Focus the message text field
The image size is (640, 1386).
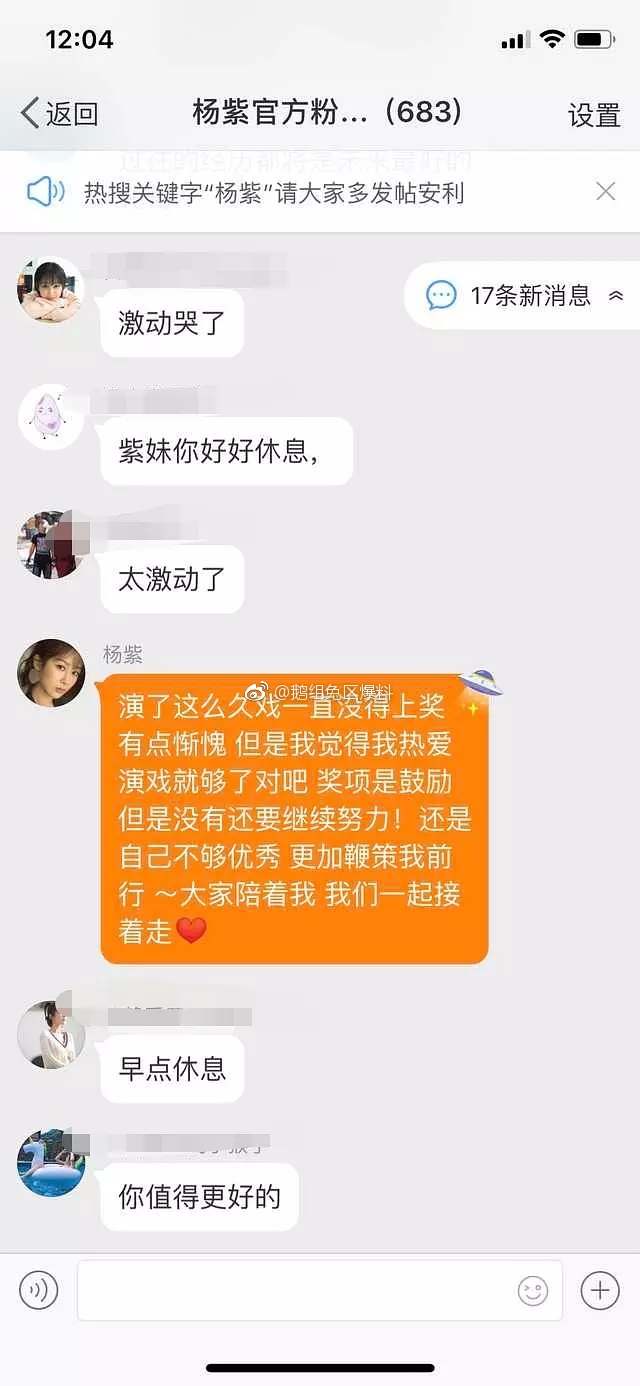pyautogui.click(x=300, y=1290)
